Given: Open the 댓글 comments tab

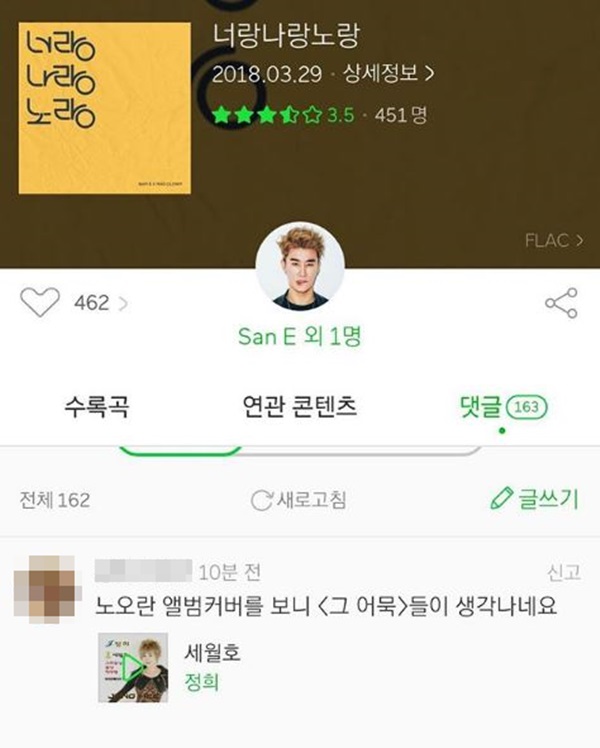Looking at the screenshot, I should coord(503,407).
